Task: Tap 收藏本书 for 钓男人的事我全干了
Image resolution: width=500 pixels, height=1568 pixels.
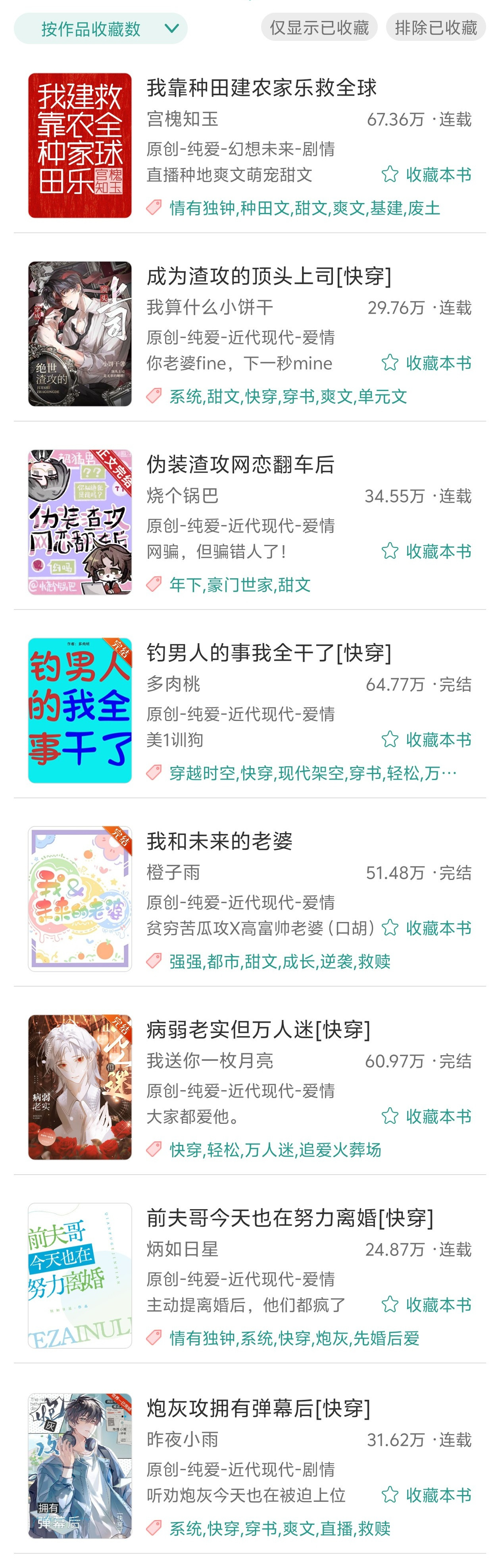Action: [x=427, y=740]
